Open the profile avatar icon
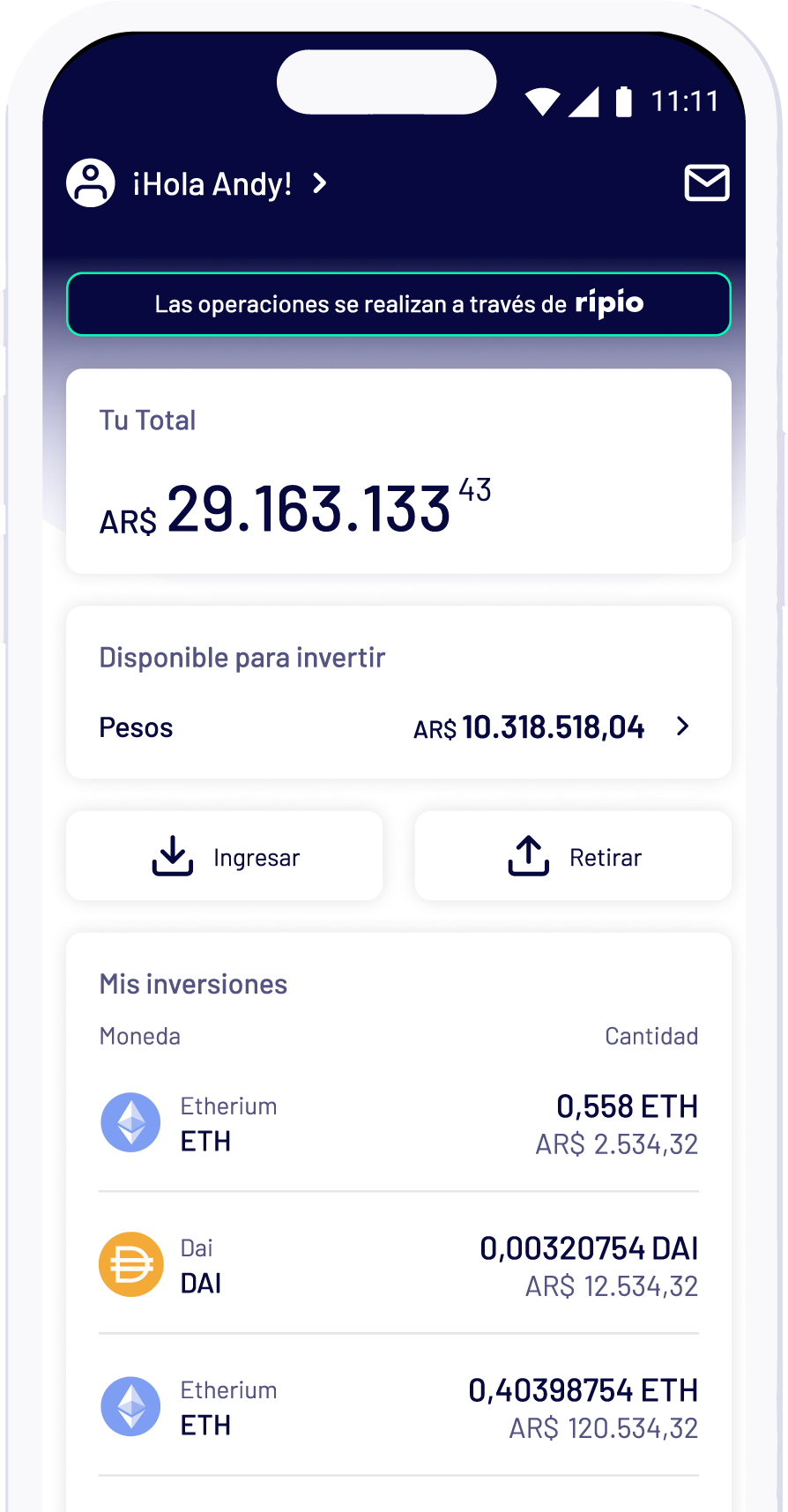Screen dimensions: 788x1512 point(91,182)
